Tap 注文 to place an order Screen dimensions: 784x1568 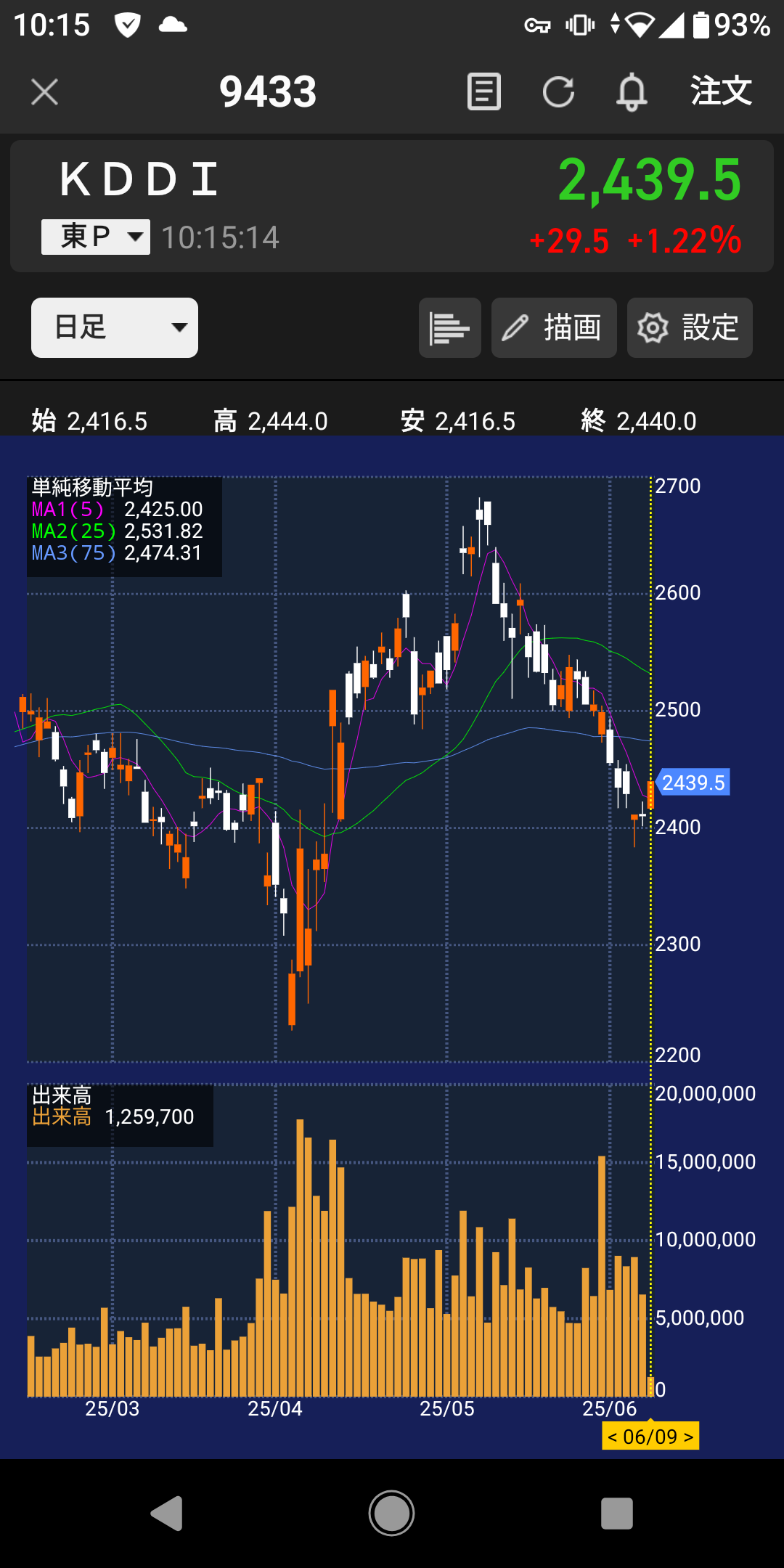pyautogui.click(x=721, y=91)
